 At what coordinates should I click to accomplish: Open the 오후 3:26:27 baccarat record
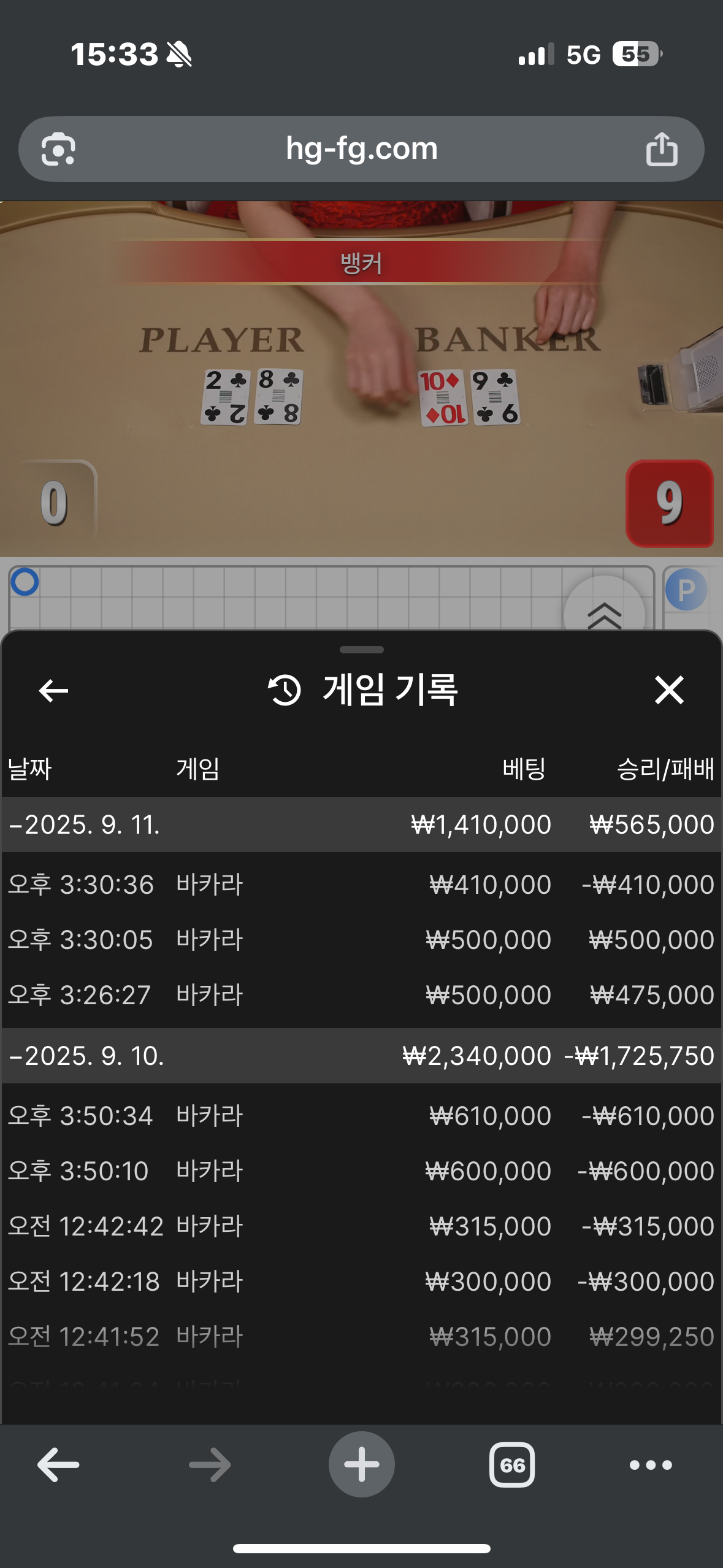click(361, 995)
